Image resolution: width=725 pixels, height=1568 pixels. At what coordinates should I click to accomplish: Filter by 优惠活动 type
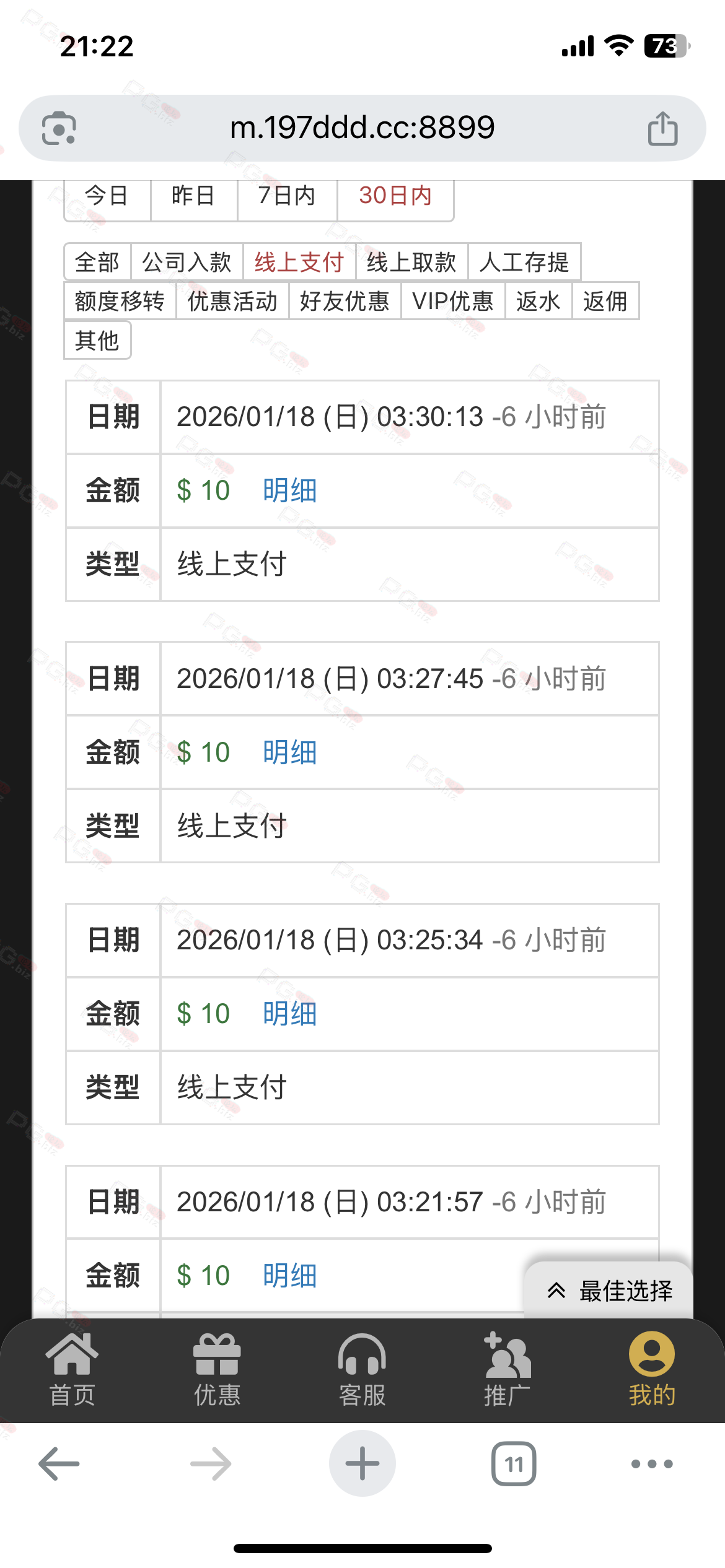click(x=233, y=301)
